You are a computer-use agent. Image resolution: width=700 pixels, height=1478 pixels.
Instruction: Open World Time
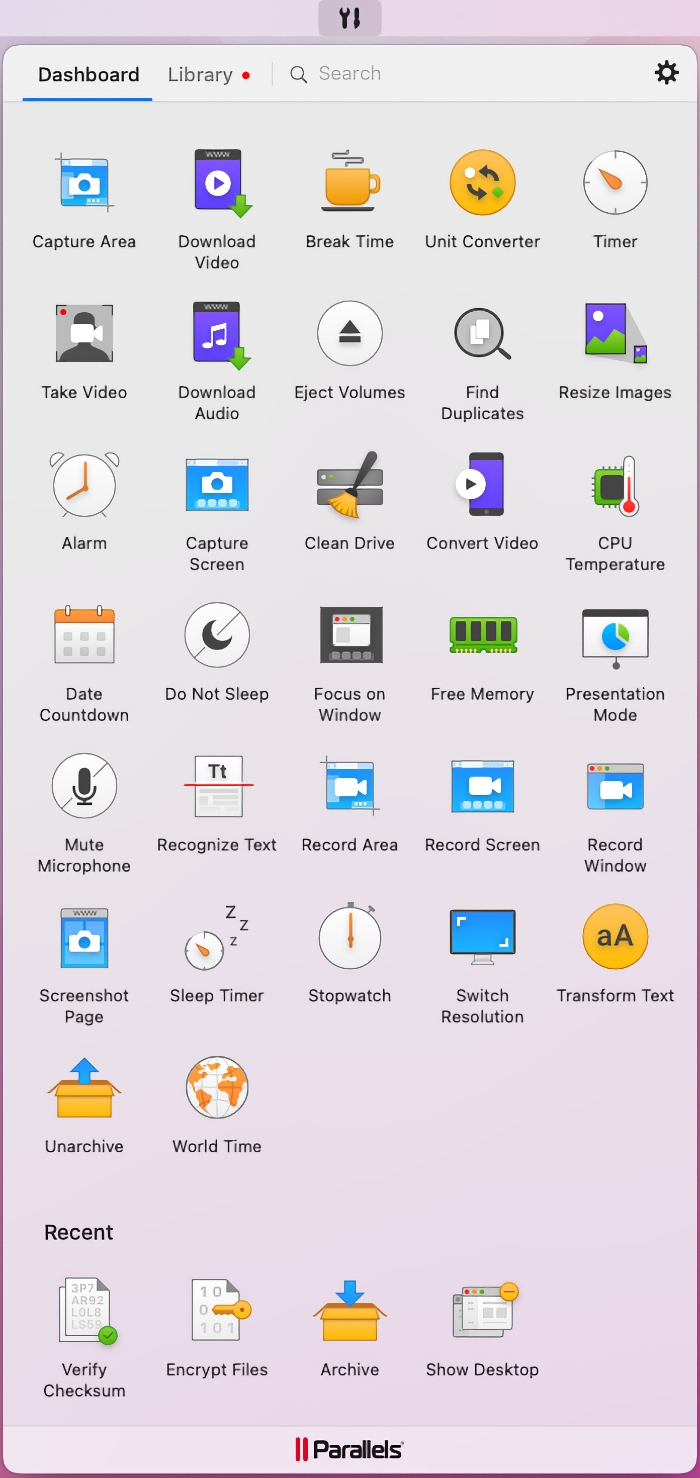tap(217, 1090)
